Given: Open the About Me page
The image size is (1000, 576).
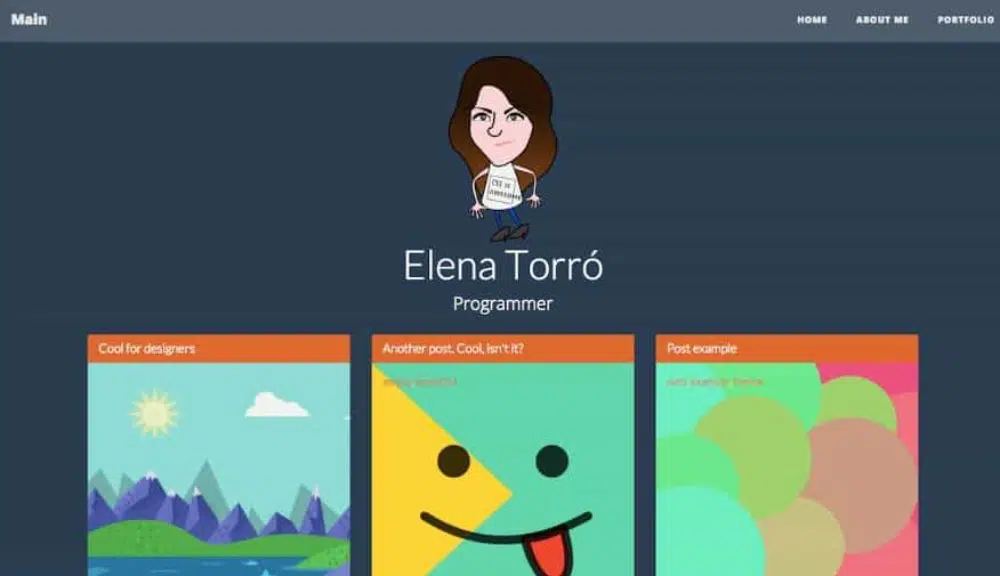Looking at the screenshot, I should pyautogui.click(x=882, y=20).
